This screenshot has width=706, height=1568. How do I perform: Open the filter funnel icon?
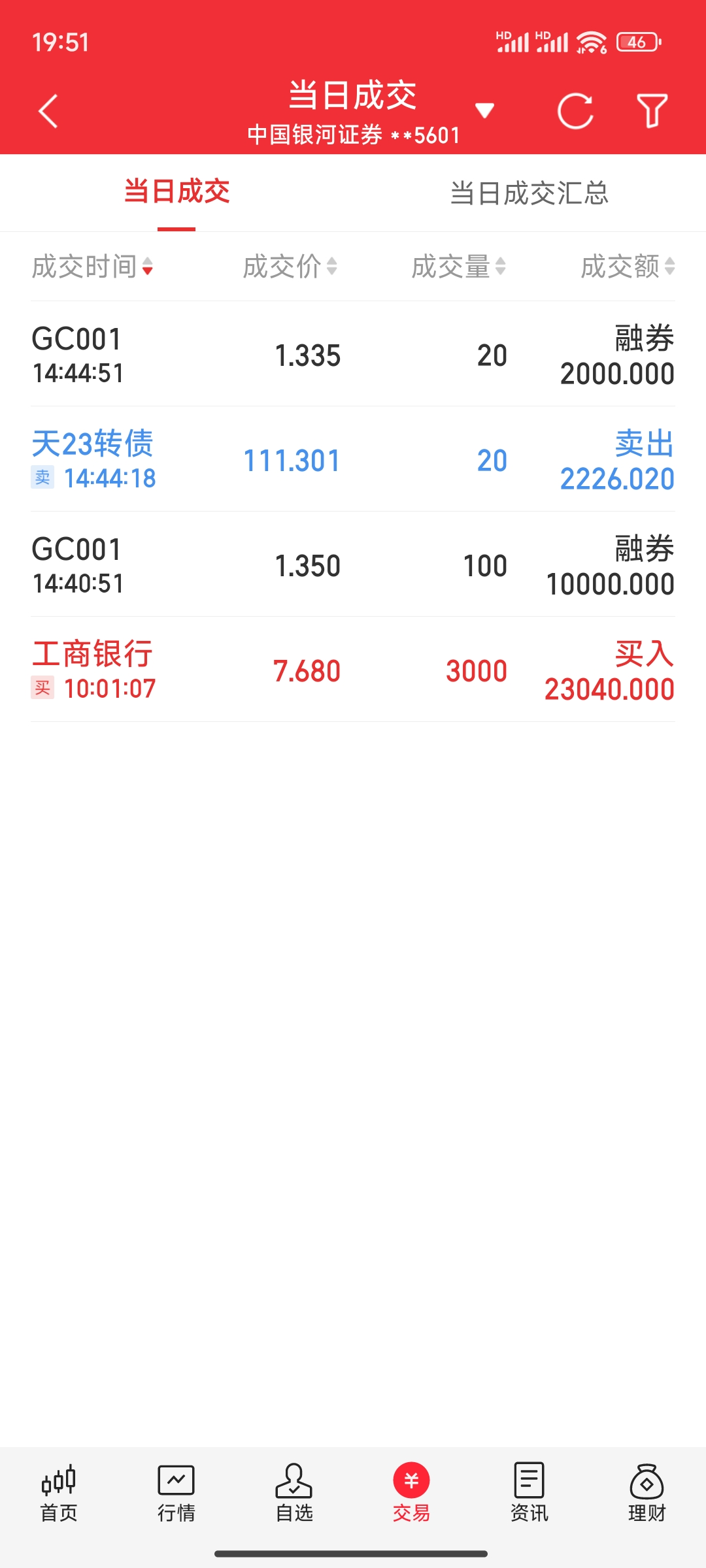tap(652, 111)
